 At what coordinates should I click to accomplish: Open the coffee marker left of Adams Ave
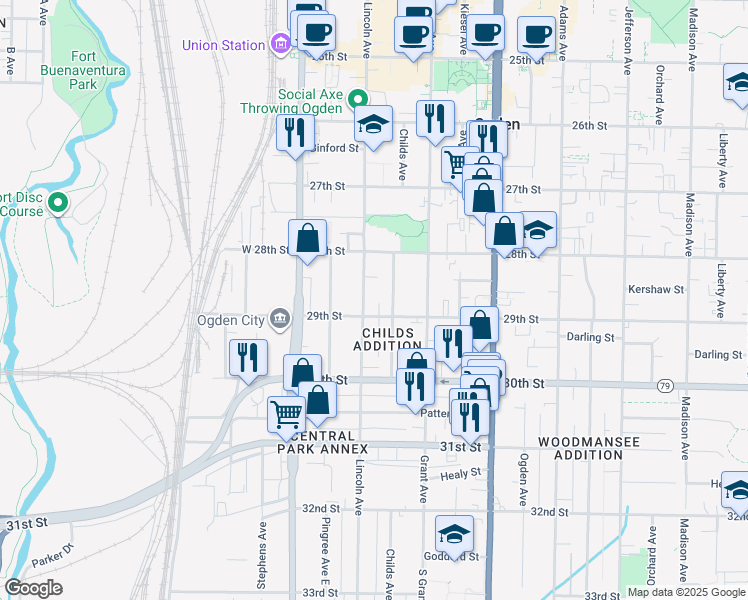click(x=536, y=34)
